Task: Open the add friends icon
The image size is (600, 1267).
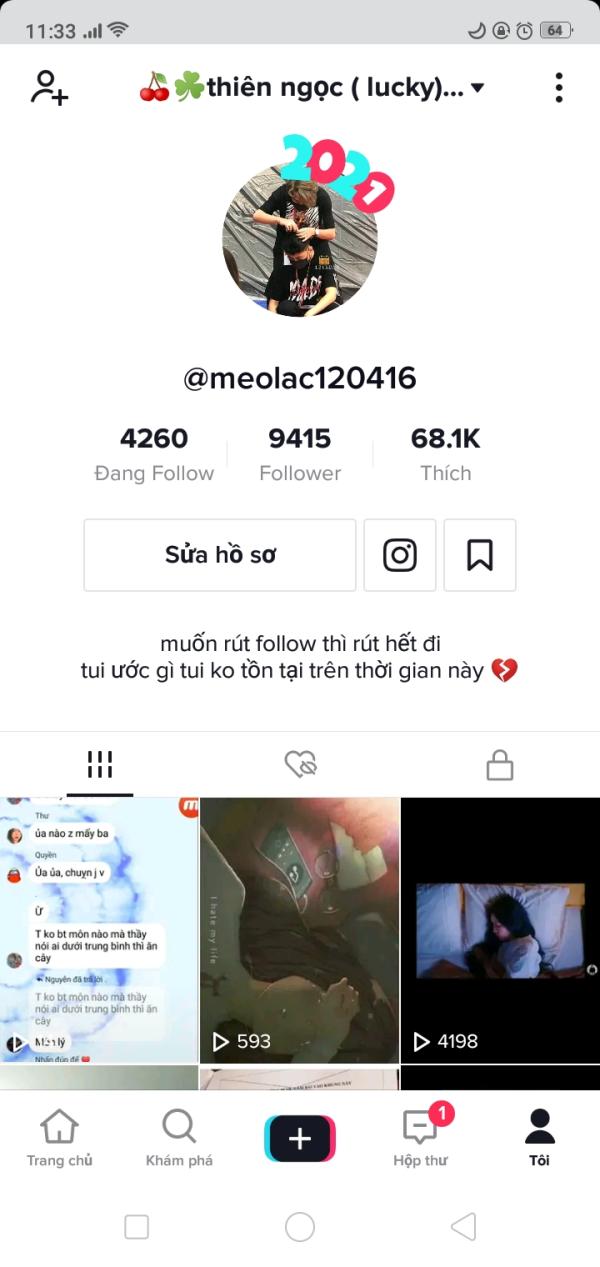Action: click(49, 87)
